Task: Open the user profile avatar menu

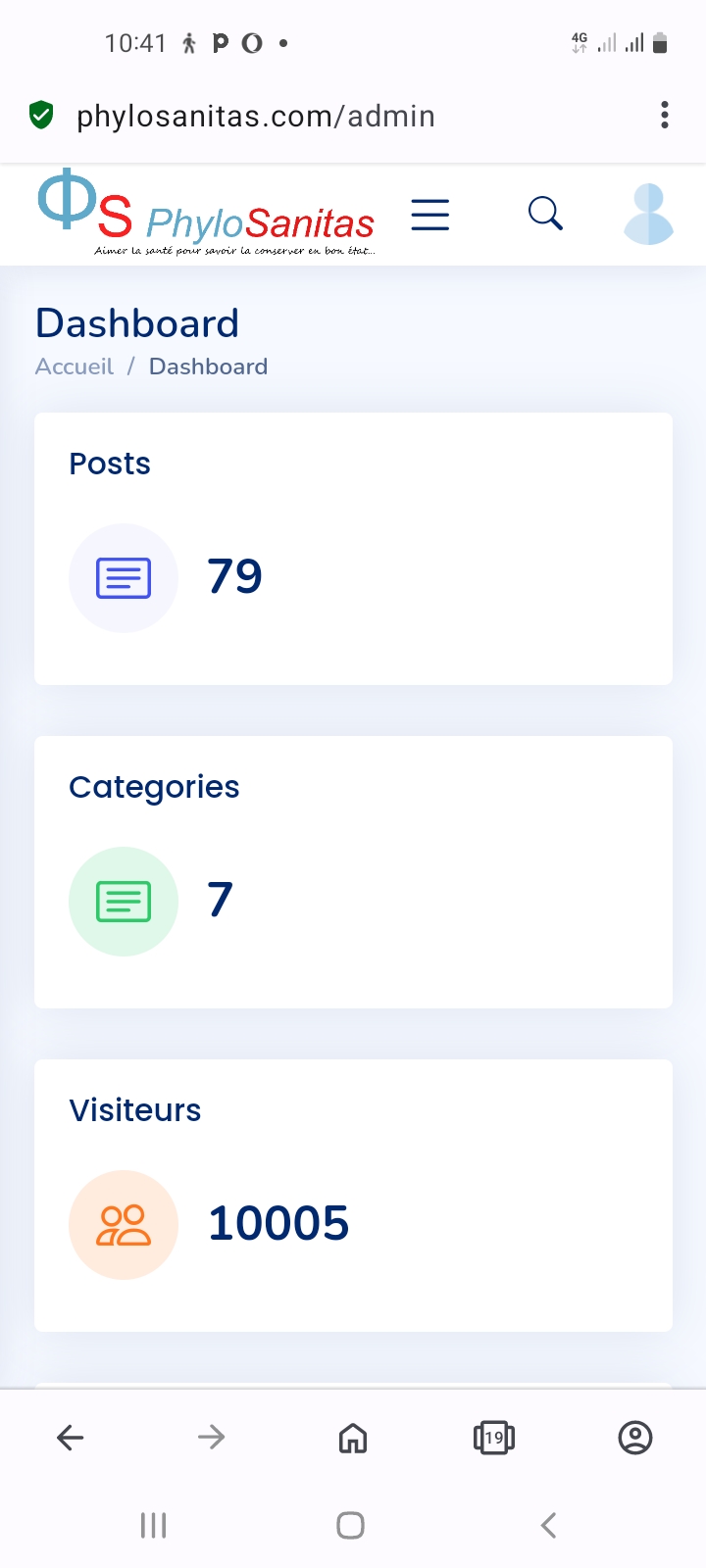Action: coord(648,214)
